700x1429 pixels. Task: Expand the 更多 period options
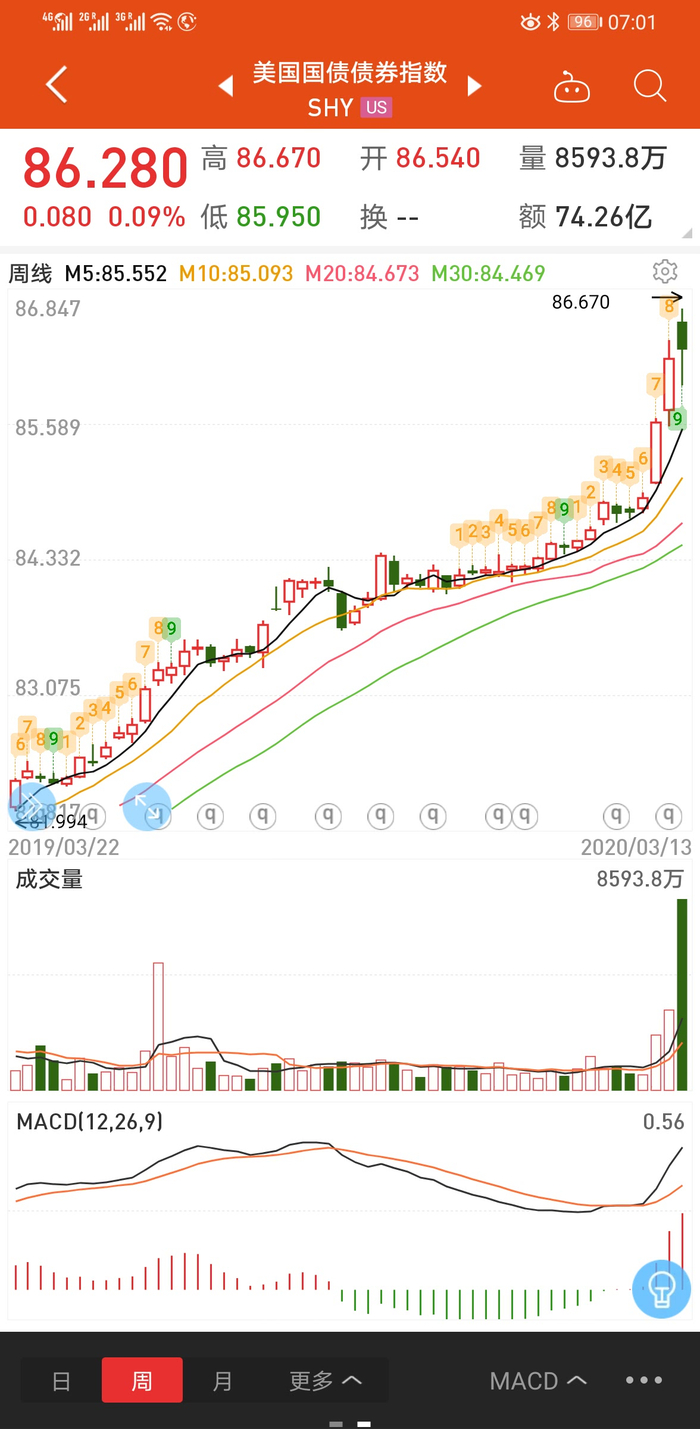(x=325, y=1381)
